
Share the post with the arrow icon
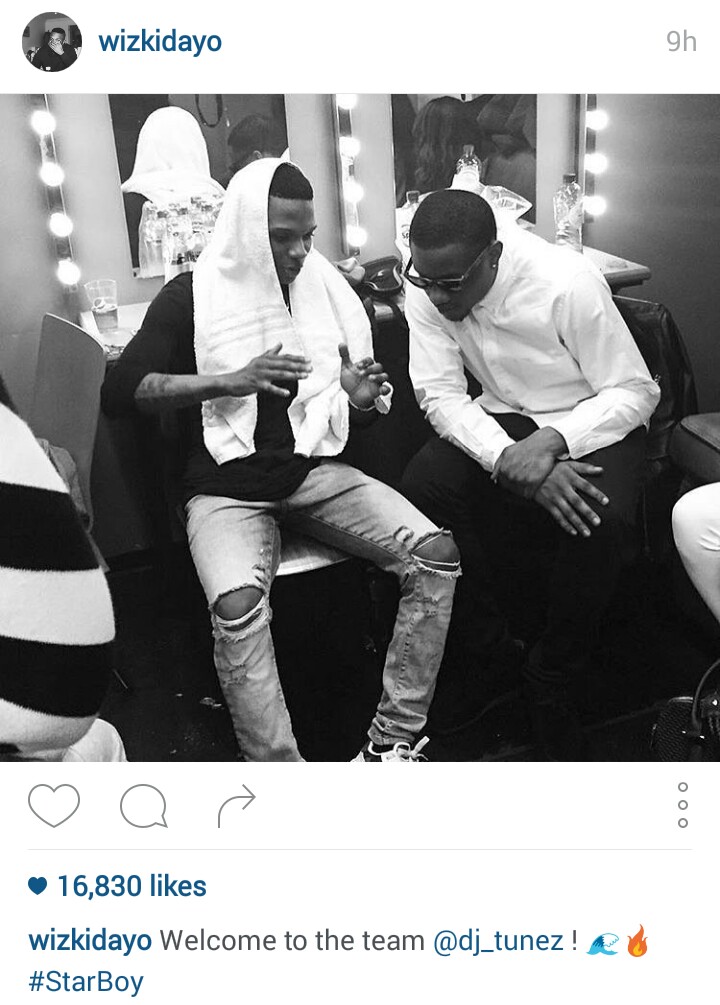(x=237, y=806)
